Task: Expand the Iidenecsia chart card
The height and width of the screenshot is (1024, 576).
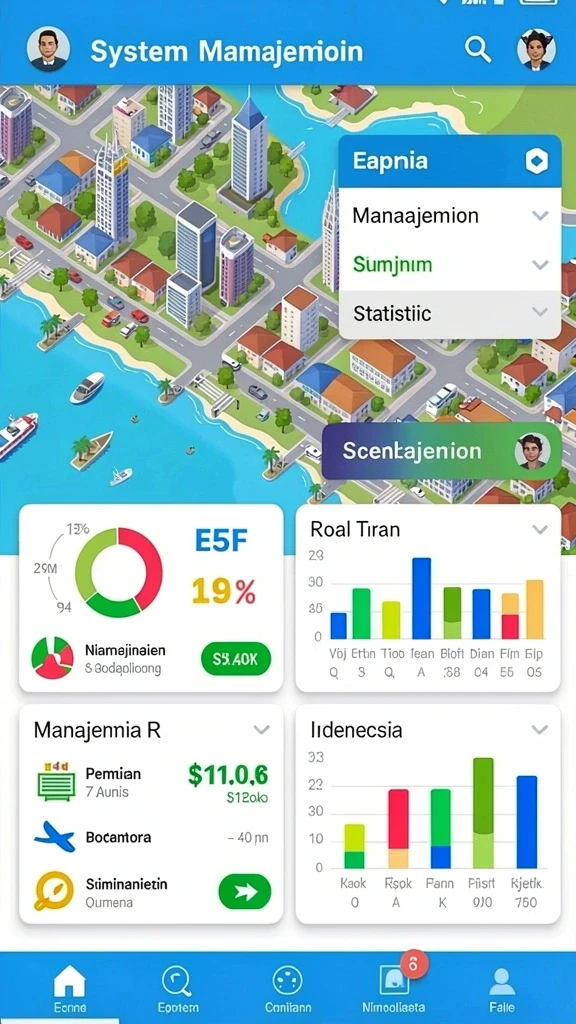Action: click(539, 729)
